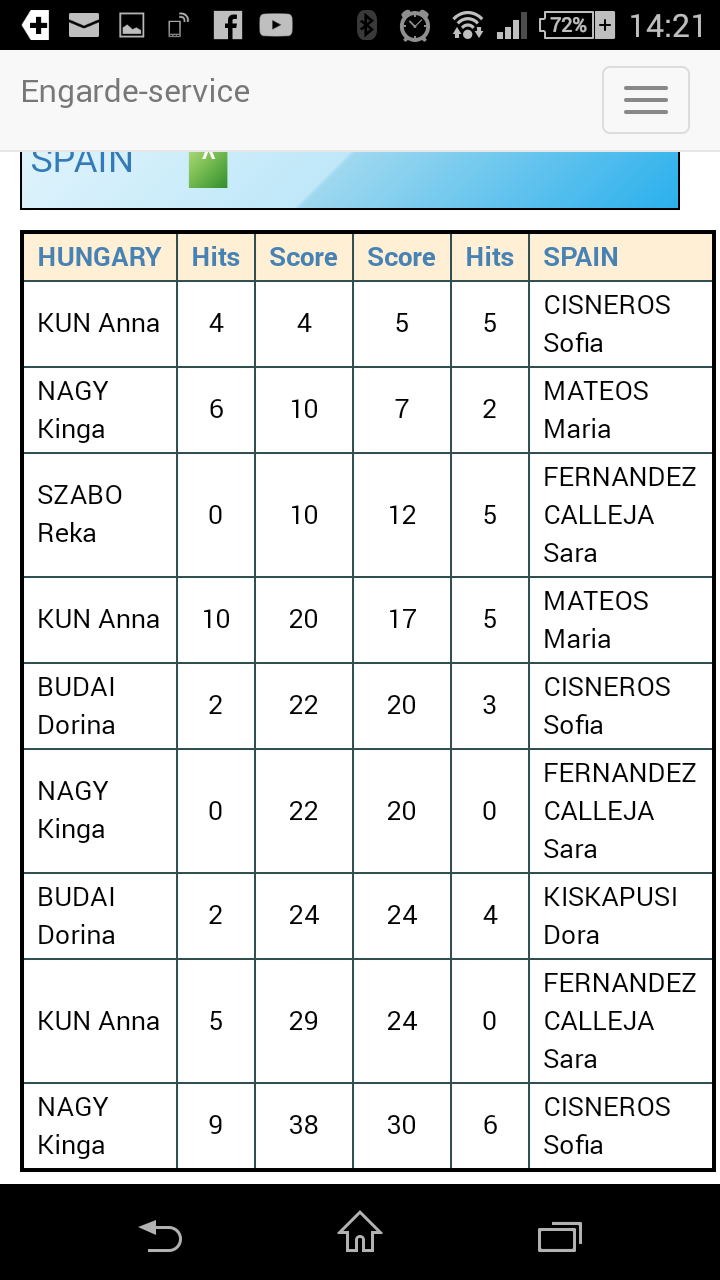Viewport: 720px width, 1280px height.
Task: Open the hamburger navigation menu
Action: pyautogui.click(x=645, y=100)
